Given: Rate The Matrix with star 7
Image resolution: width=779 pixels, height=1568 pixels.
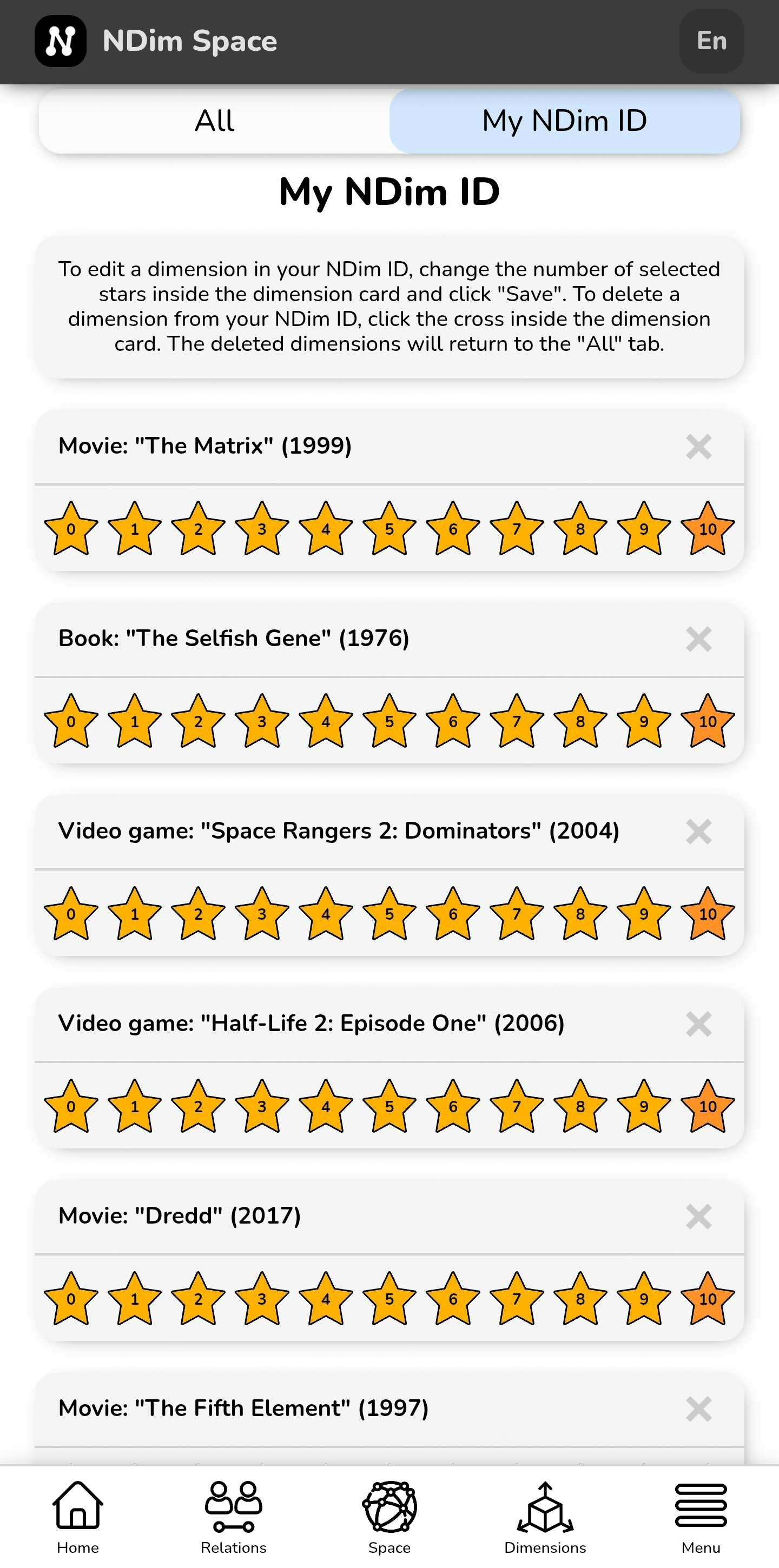Looking at the screenshot, I should (x=517, y=528).
